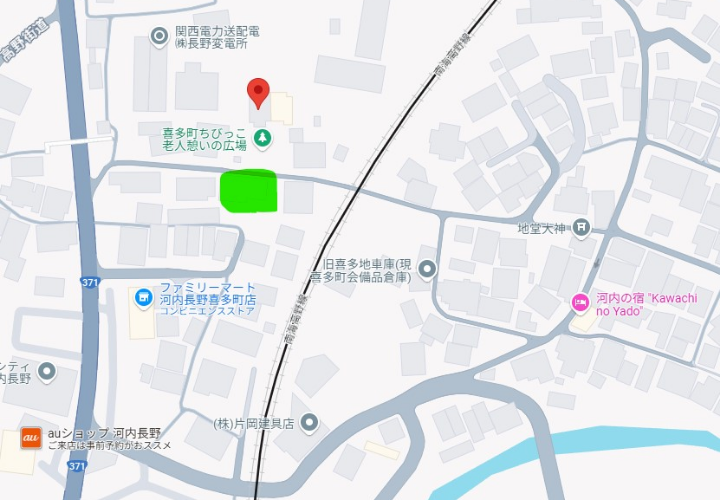Screen dimensions: 720x500
Task: Open 地堂大神 shrine marker
Action: coord(582,229)
